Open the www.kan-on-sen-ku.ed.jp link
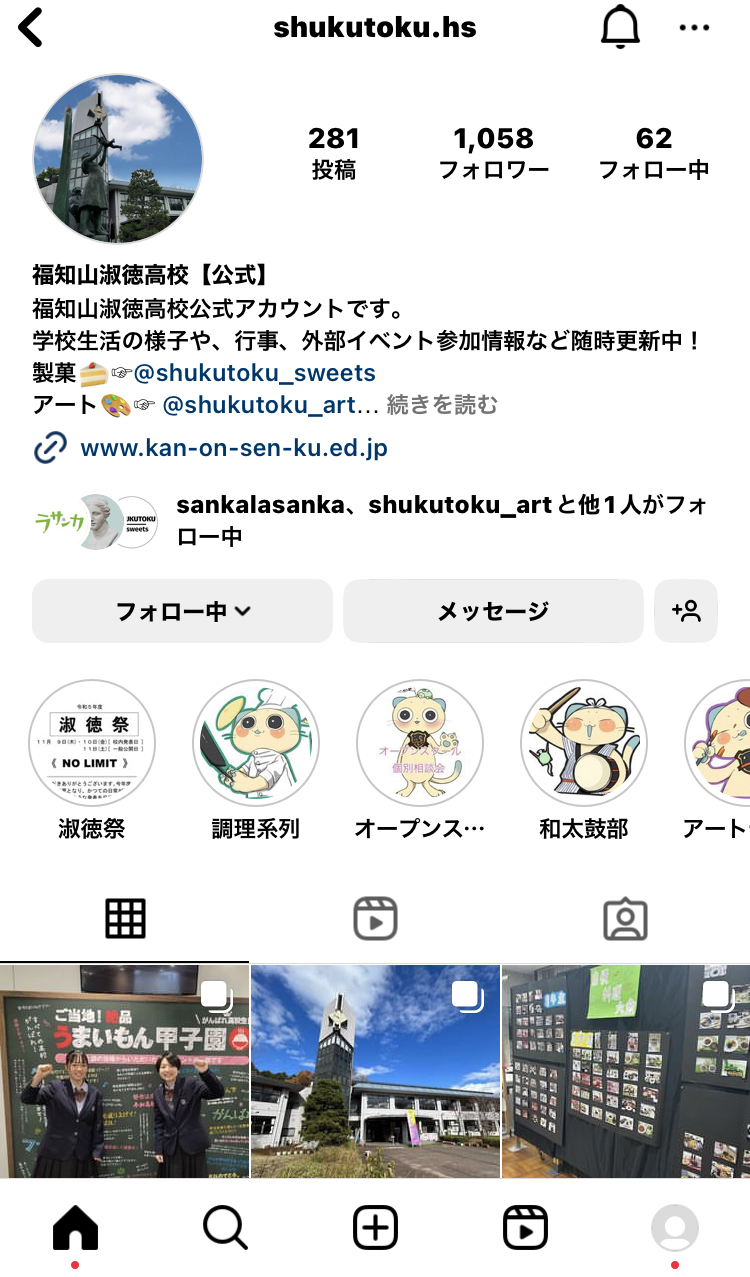Screen dimensions: 750x1277 click(x=234, y=448)
